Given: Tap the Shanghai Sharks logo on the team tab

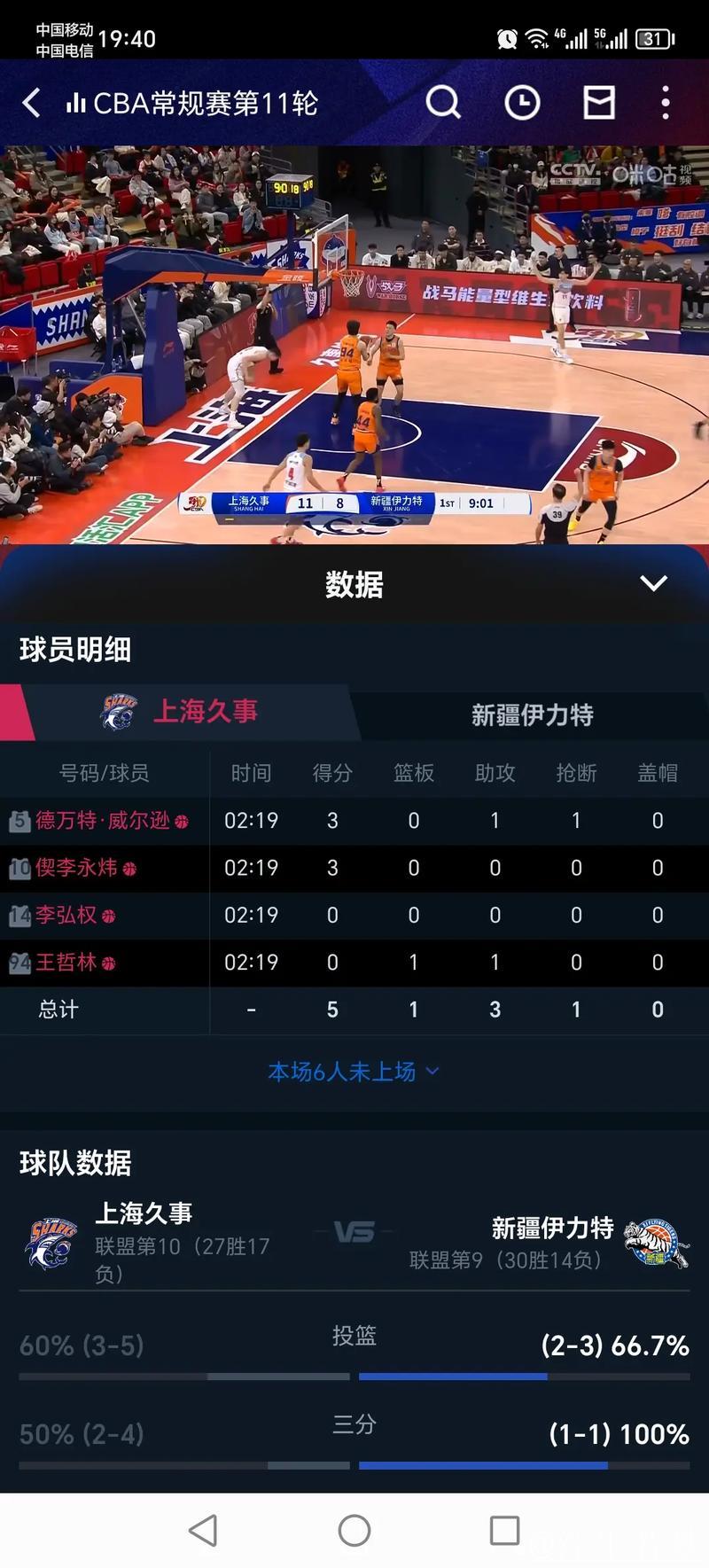Looking at the screenshot, I should 120,711.
